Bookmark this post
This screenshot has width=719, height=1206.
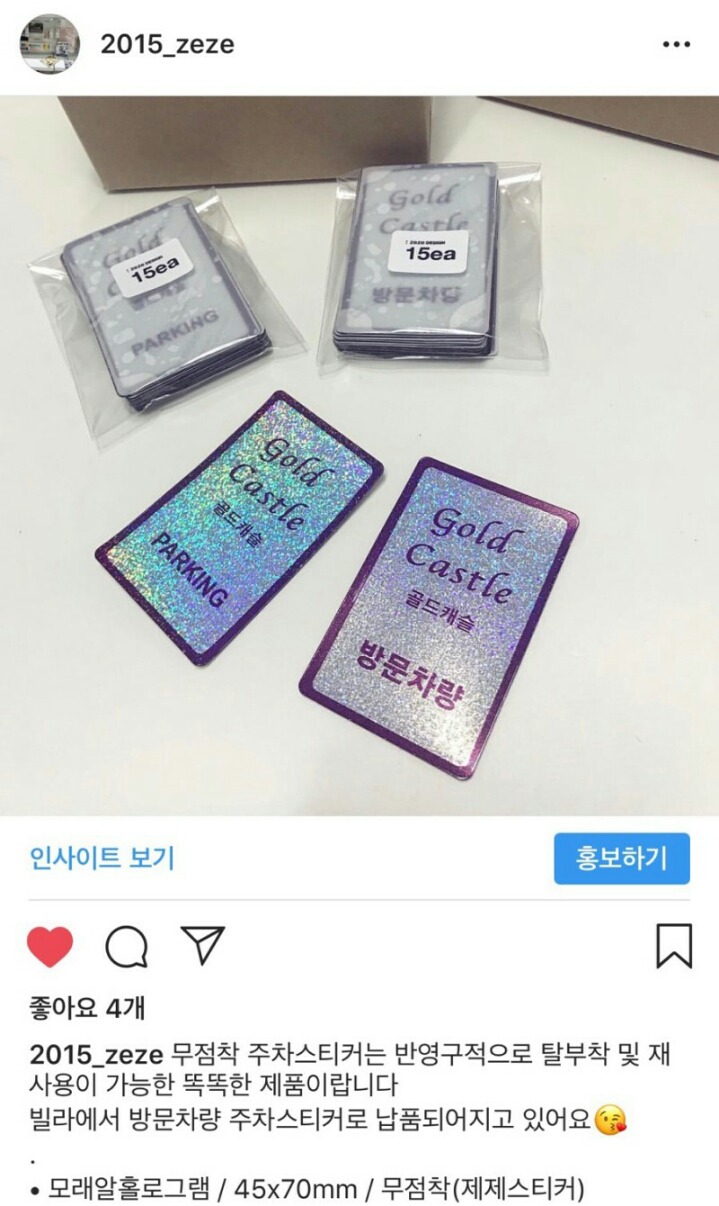[674, 946]
